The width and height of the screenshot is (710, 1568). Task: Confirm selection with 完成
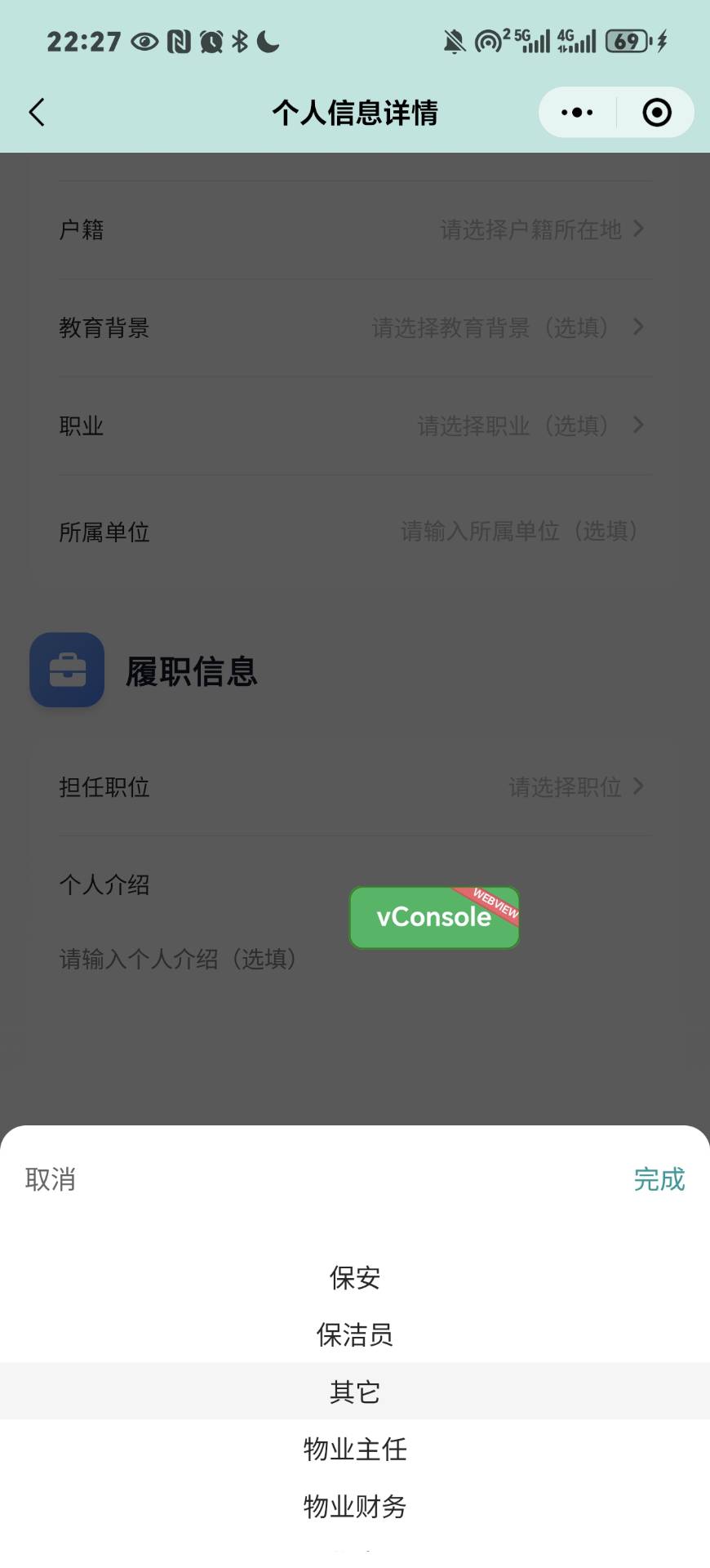[659, 1179]
